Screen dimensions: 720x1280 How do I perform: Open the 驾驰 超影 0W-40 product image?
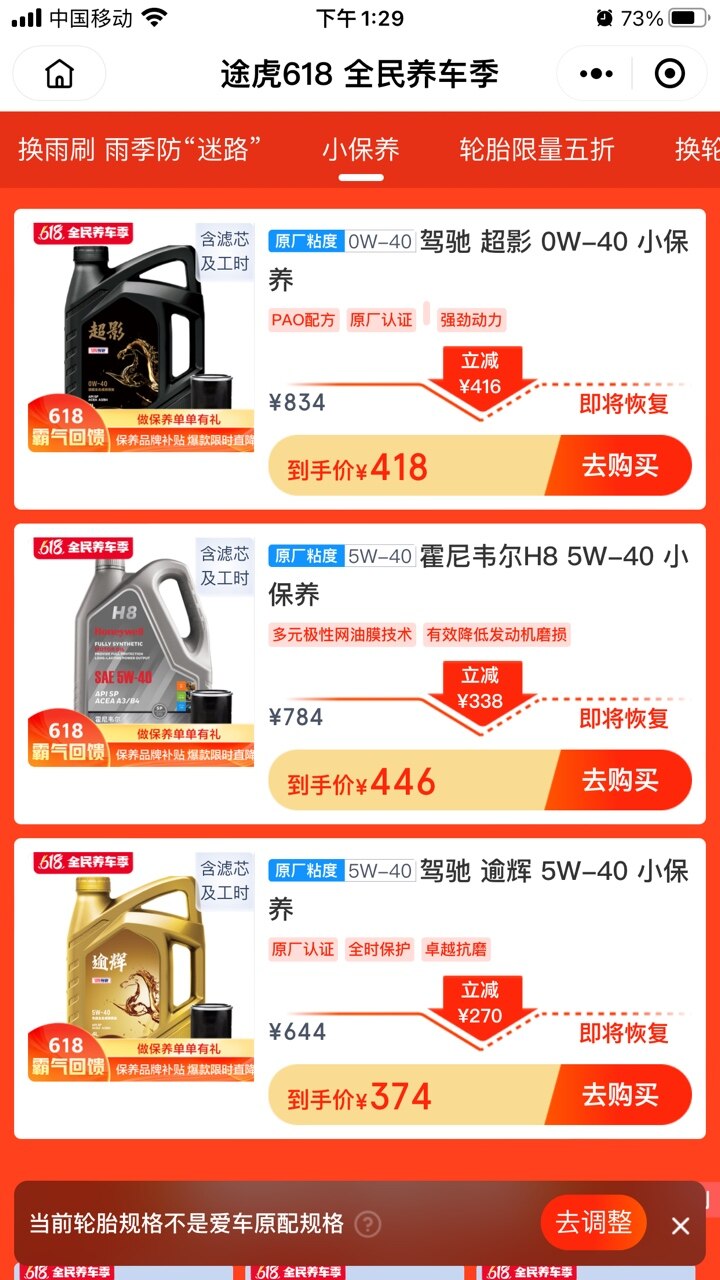coord(141,337)
